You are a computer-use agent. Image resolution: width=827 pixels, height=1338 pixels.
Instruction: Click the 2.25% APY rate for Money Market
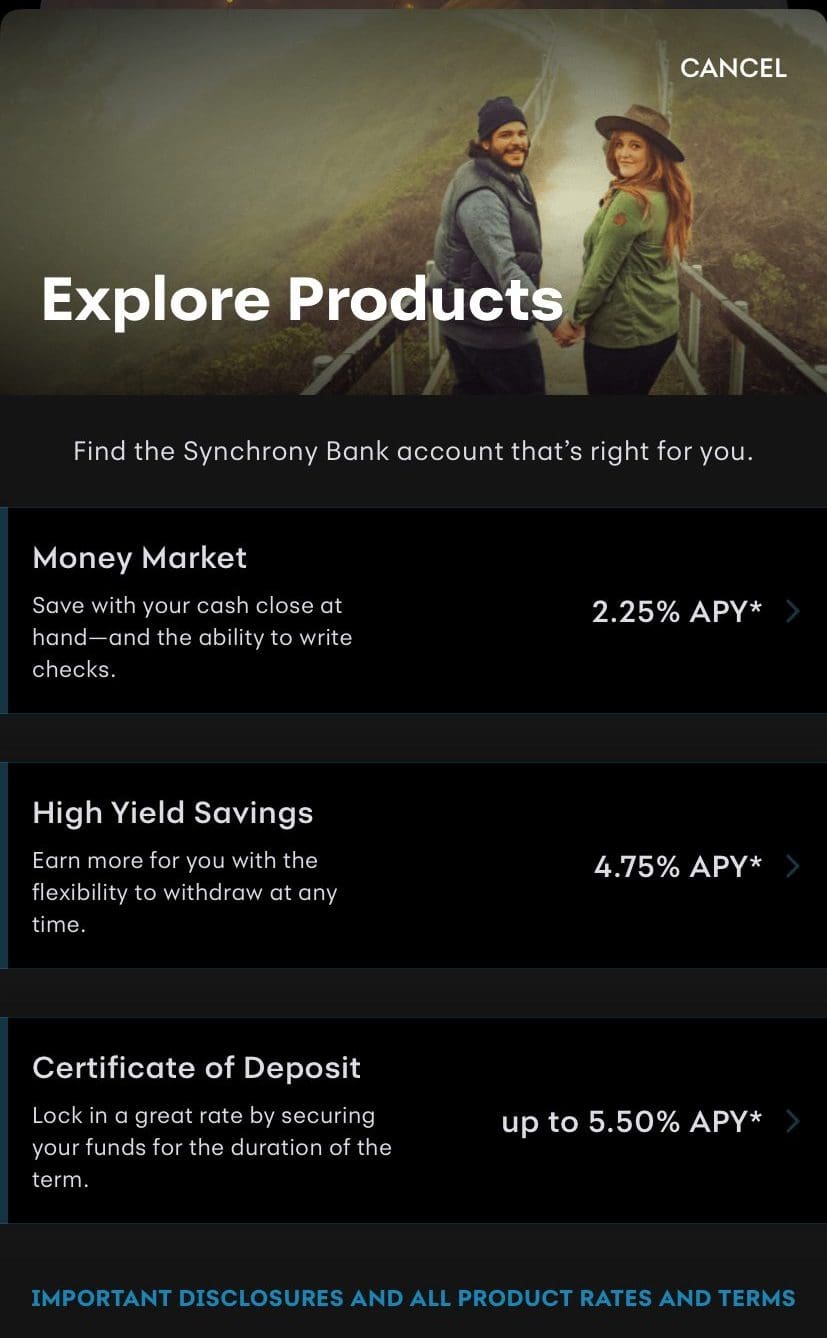[677, 611]
